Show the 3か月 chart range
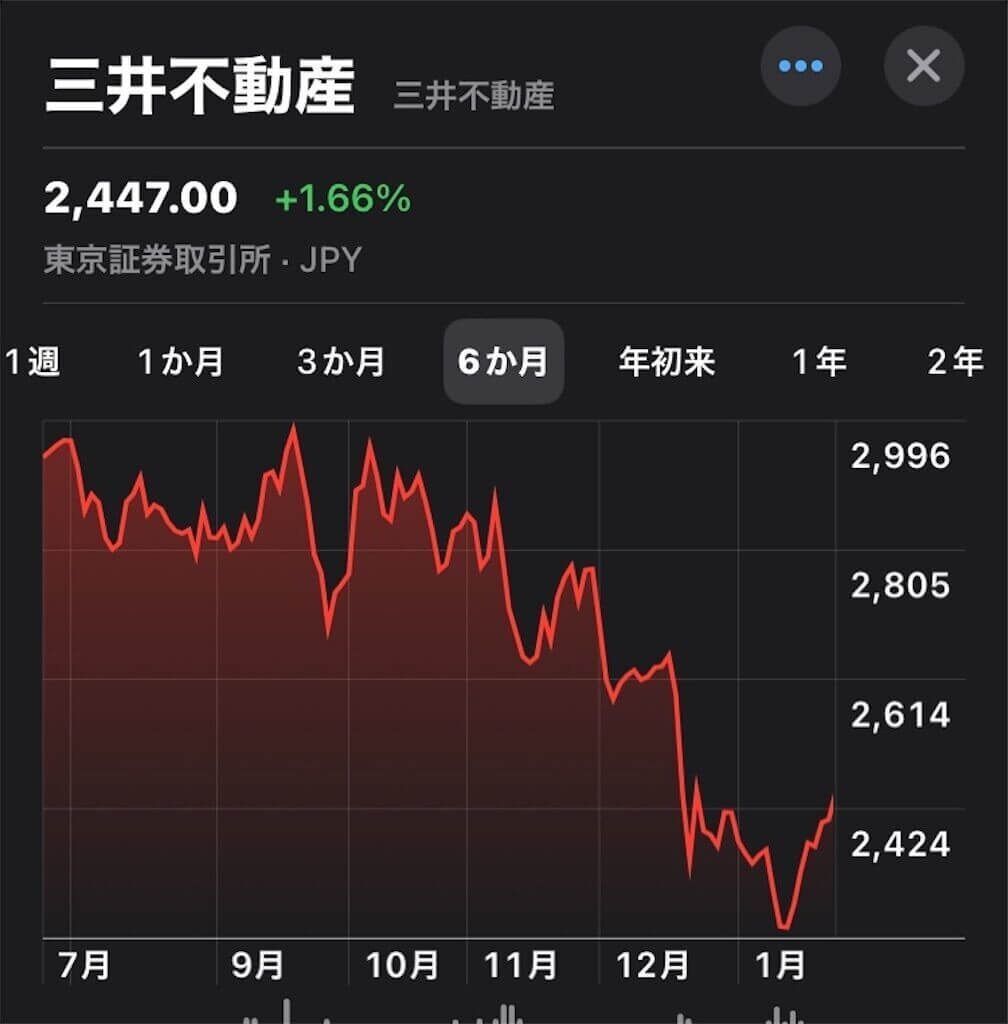This screenshot has height=1024, width=1008. [x=341, y=361]
